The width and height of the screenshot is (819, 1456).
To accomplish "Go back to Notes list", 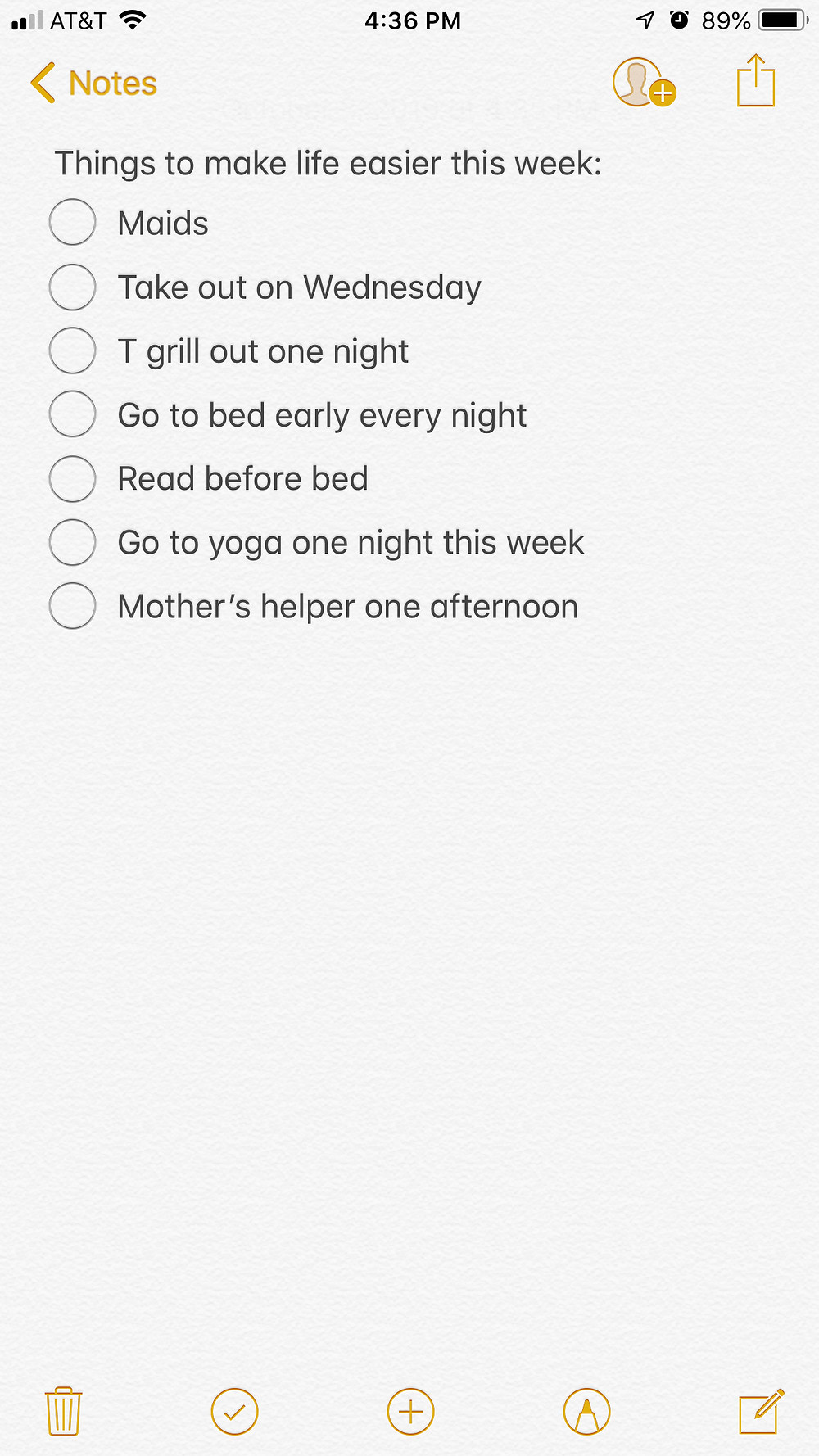I will [93, 83].
